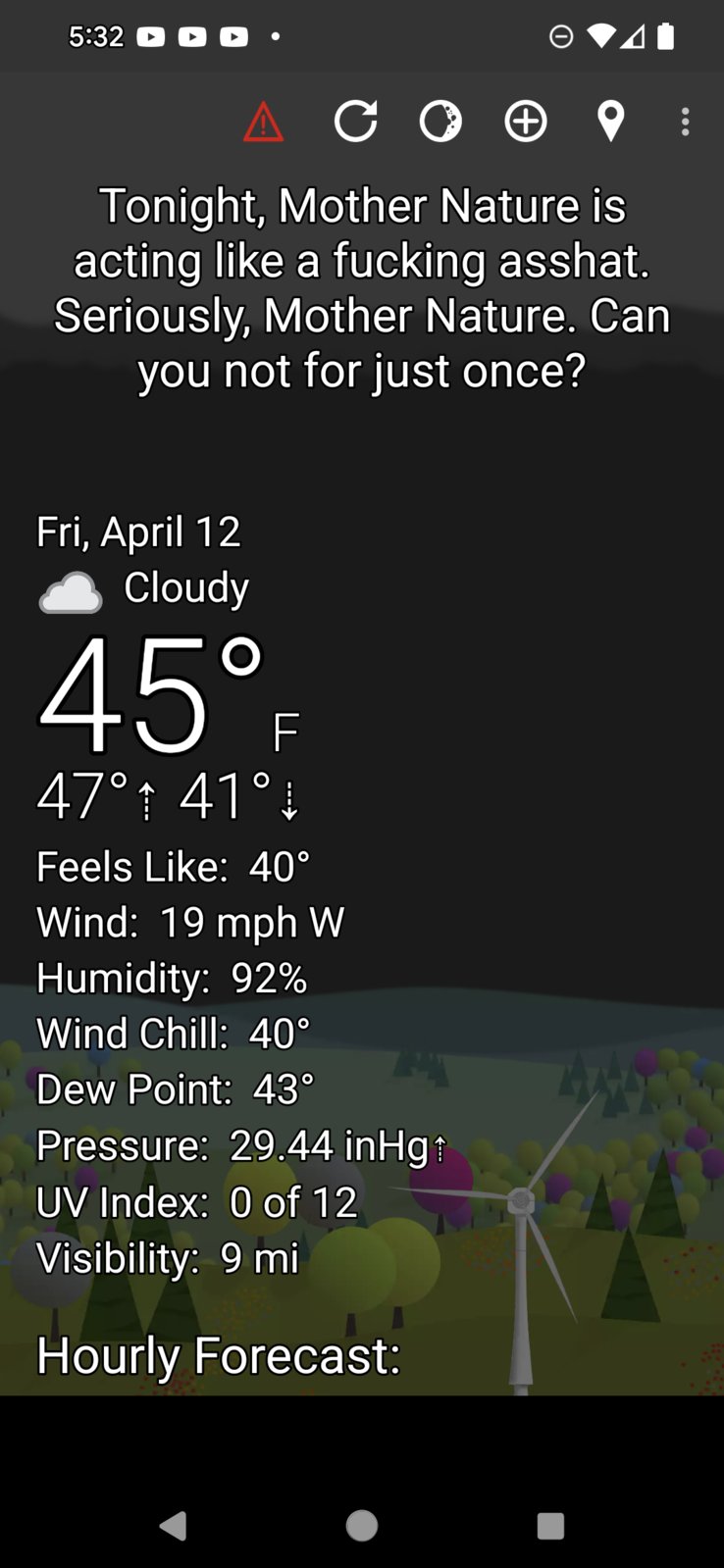Image resolution: width=724 pixels, height=1568 pixels.
Task: Open the location pin selector
Action: 610,122
